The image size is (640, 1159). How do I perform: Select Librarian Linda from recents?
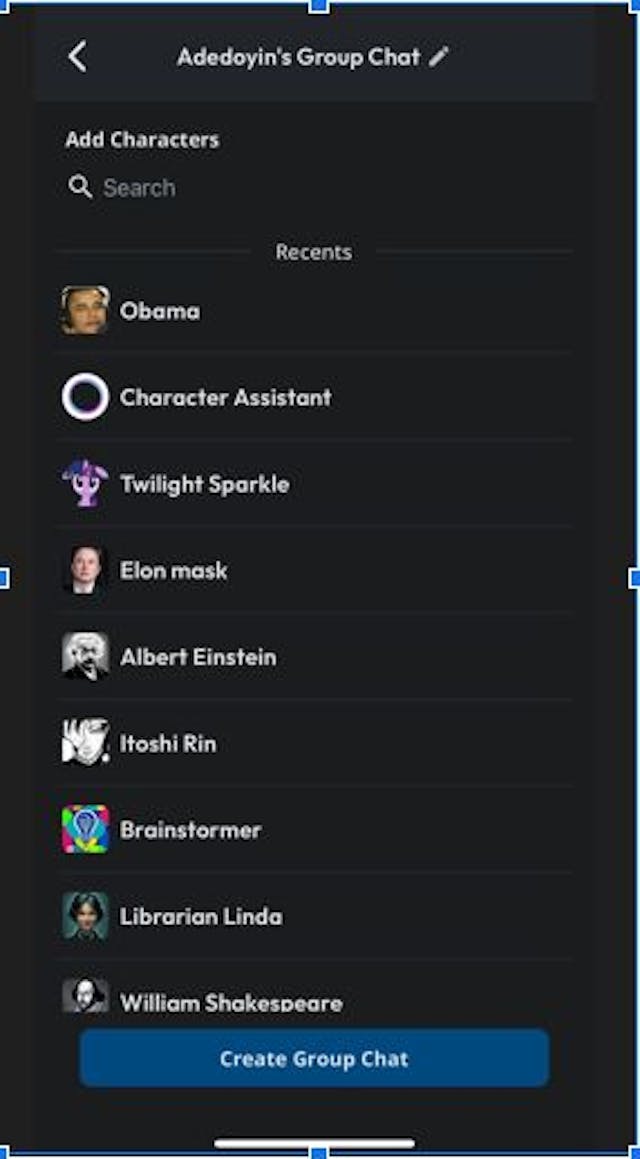(314, 917)
